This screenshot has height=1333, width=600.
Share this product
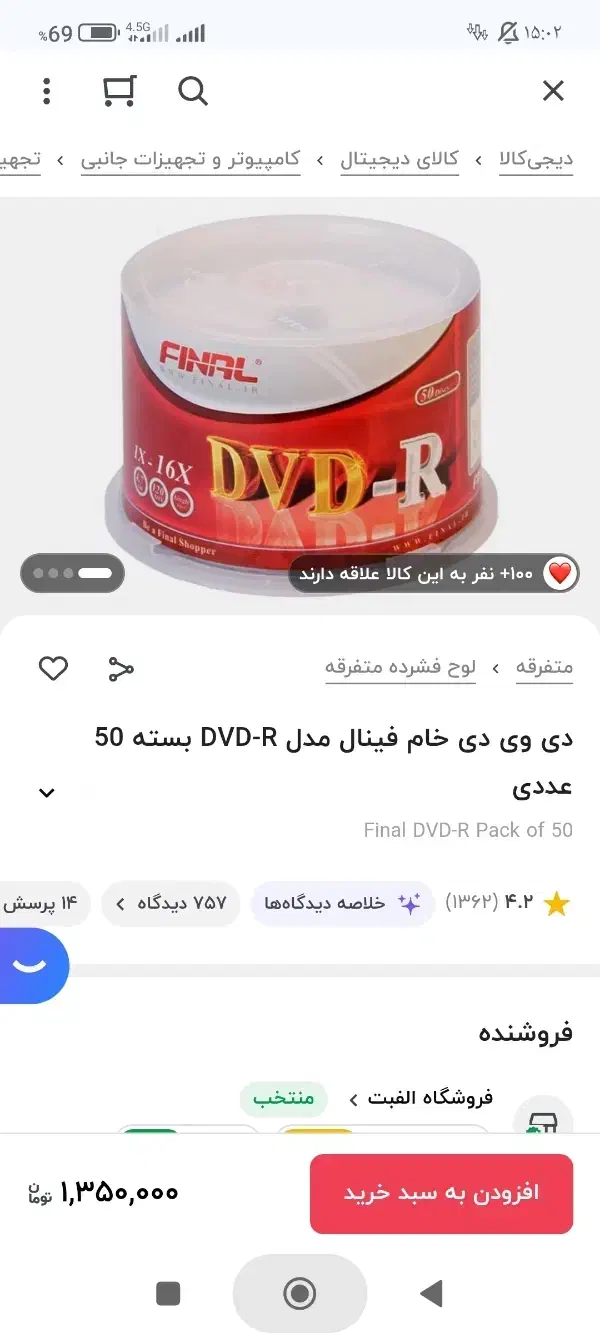(x=121, y=669)
